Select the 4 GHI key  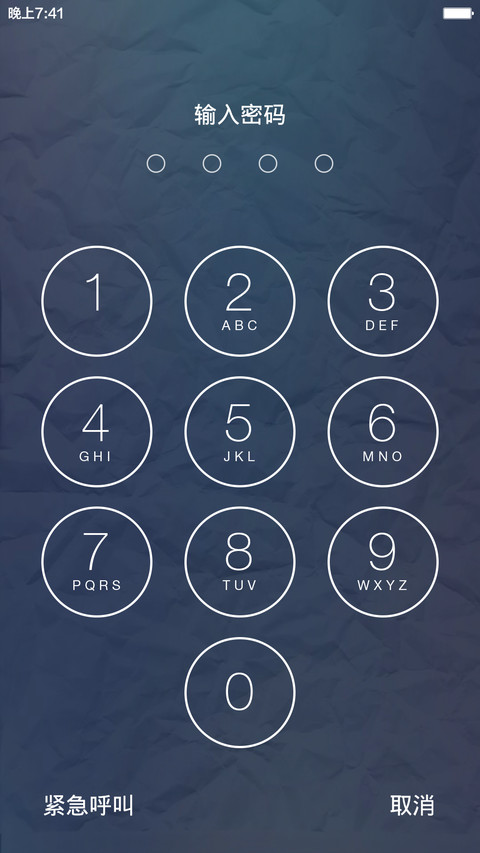point(97,431)
